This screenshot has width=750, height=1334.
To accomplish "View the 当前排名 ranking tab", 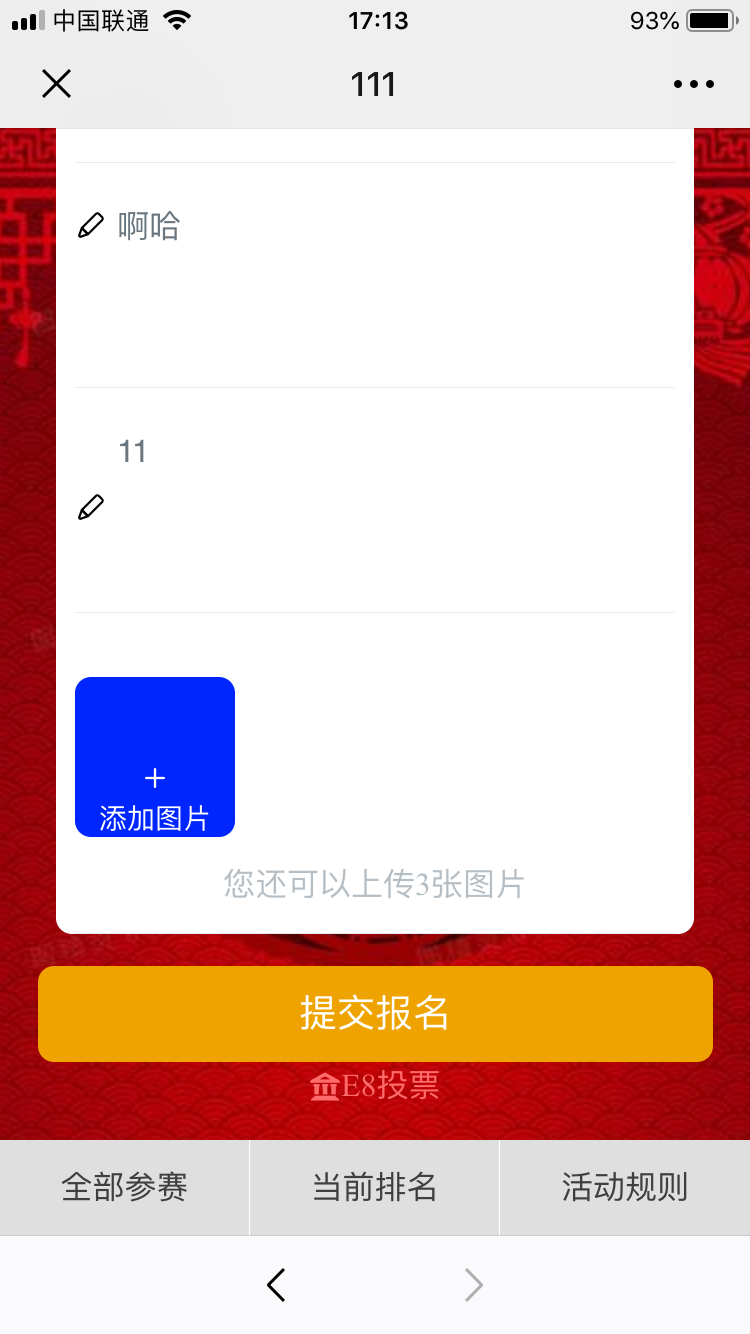I will [375, 1187].
